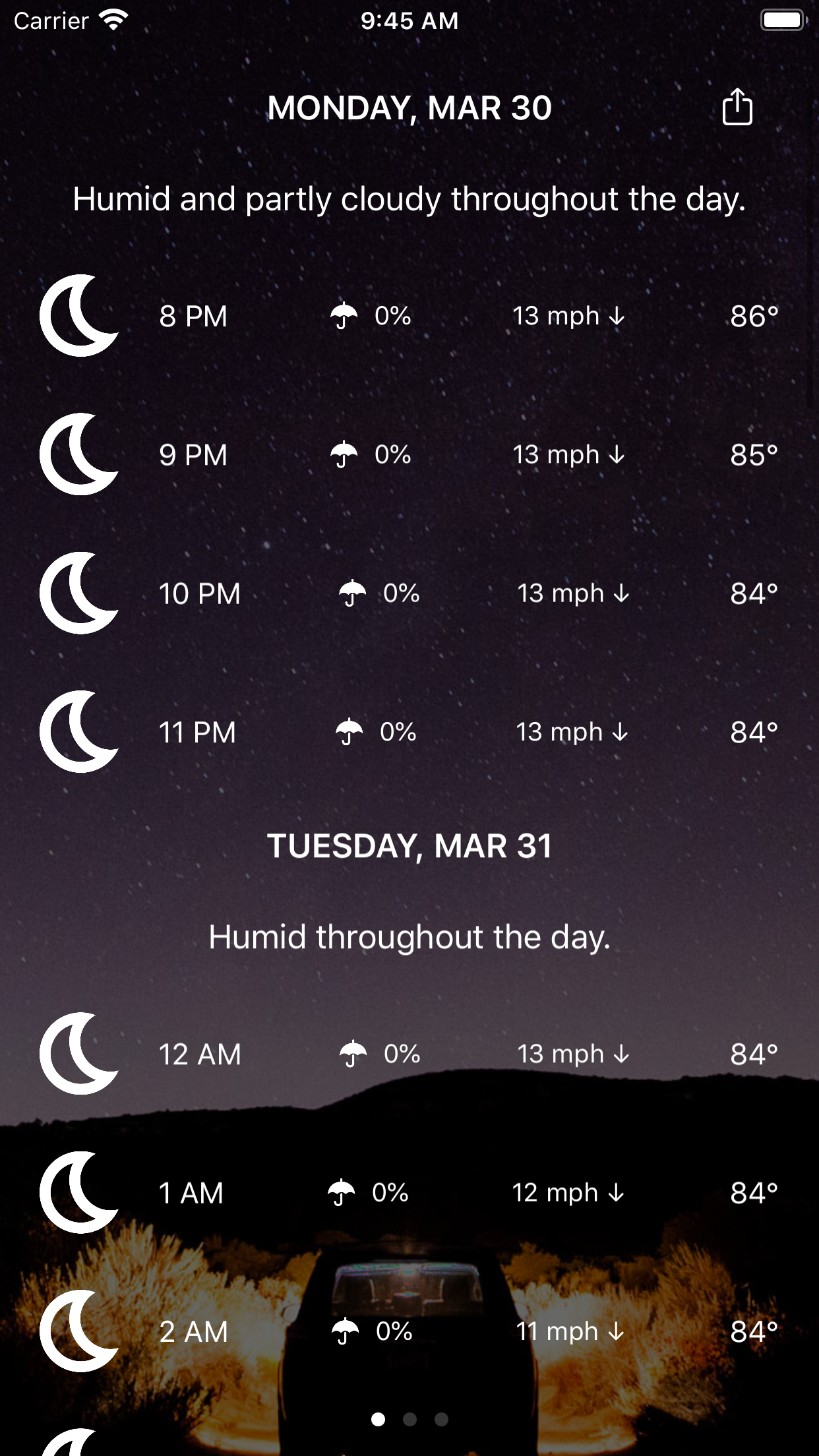The width and height of the screenshot is (819, 1456).
Task: Share the Monday, Mar 30 forecast
Action: pos(737,107)
